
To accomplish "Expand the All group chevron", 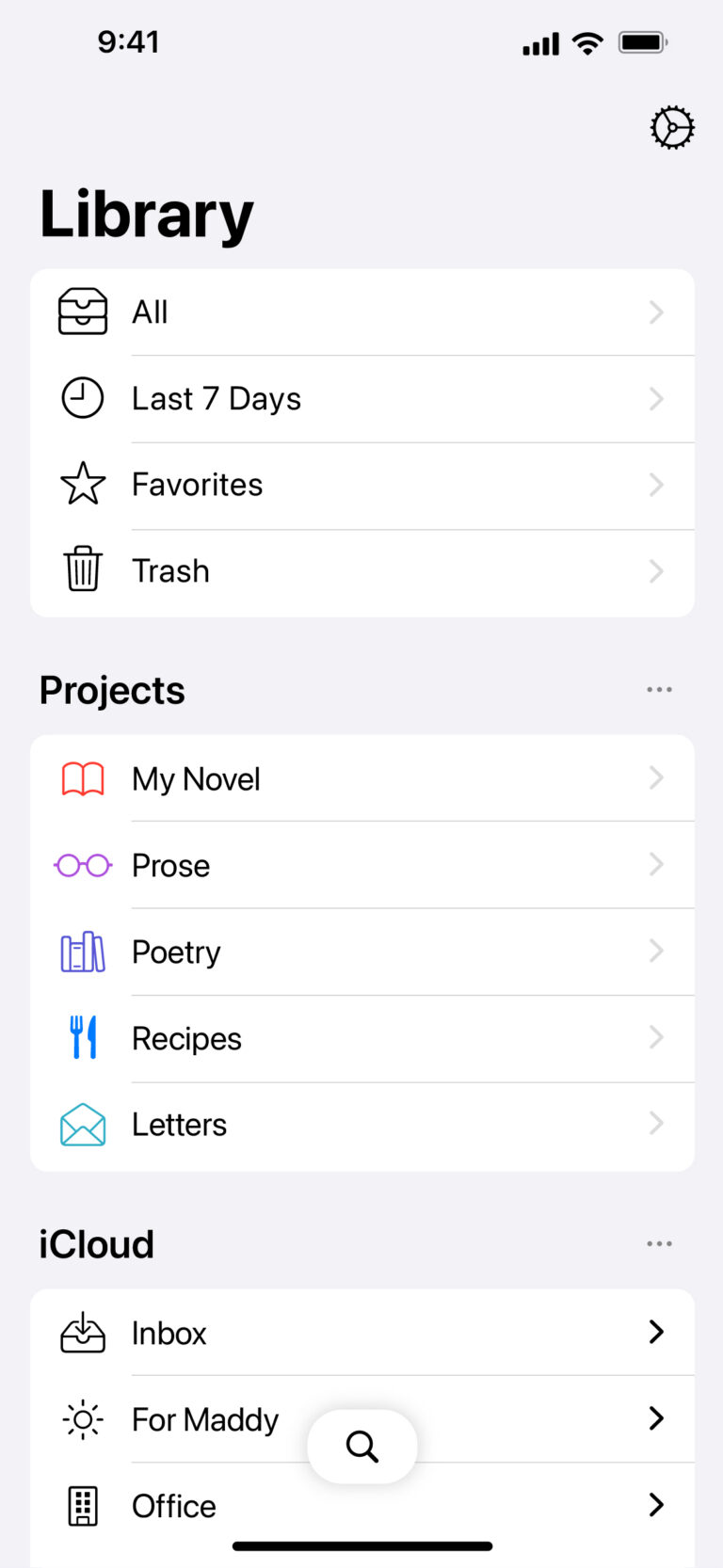I will (x=656, y=312).
